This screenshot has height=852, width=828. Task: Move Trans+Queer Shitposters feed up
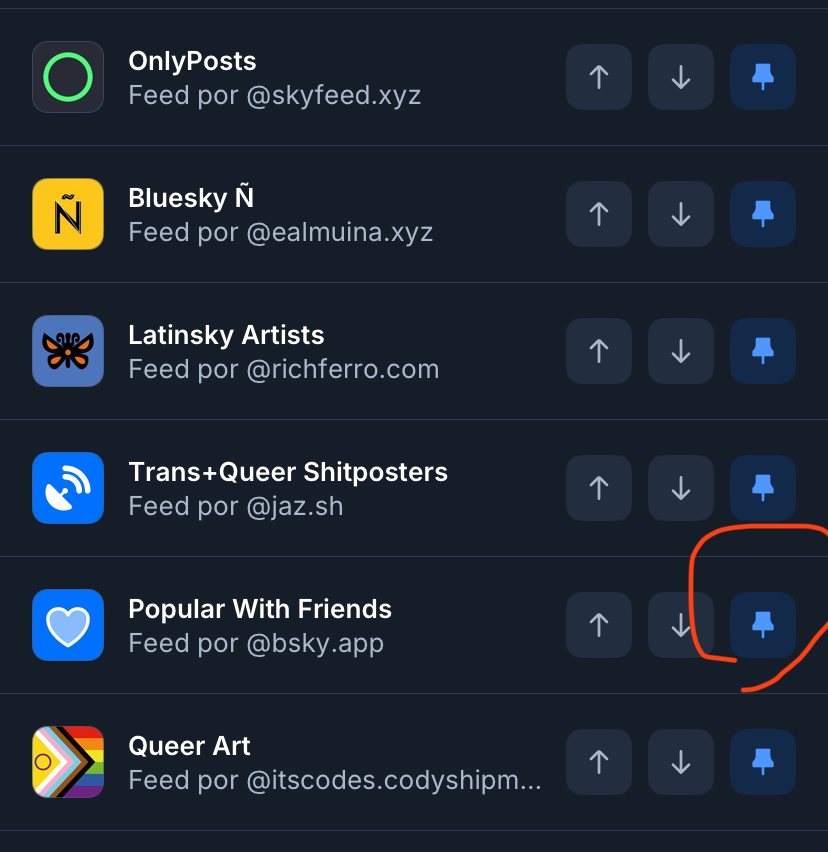click(599, 488)
